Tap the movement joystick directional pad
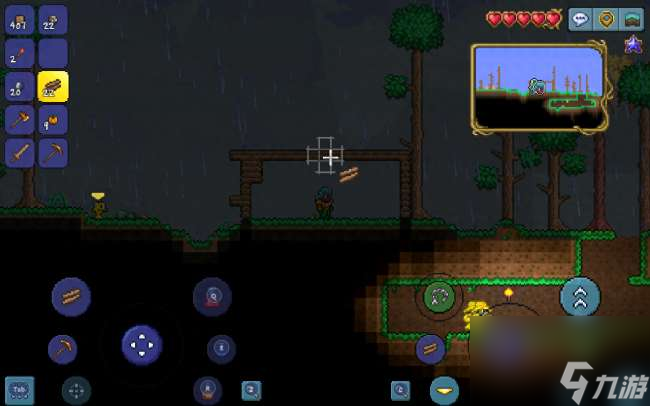Image resolution: width=650 pixels, height=406 pixels. (142, 345)
